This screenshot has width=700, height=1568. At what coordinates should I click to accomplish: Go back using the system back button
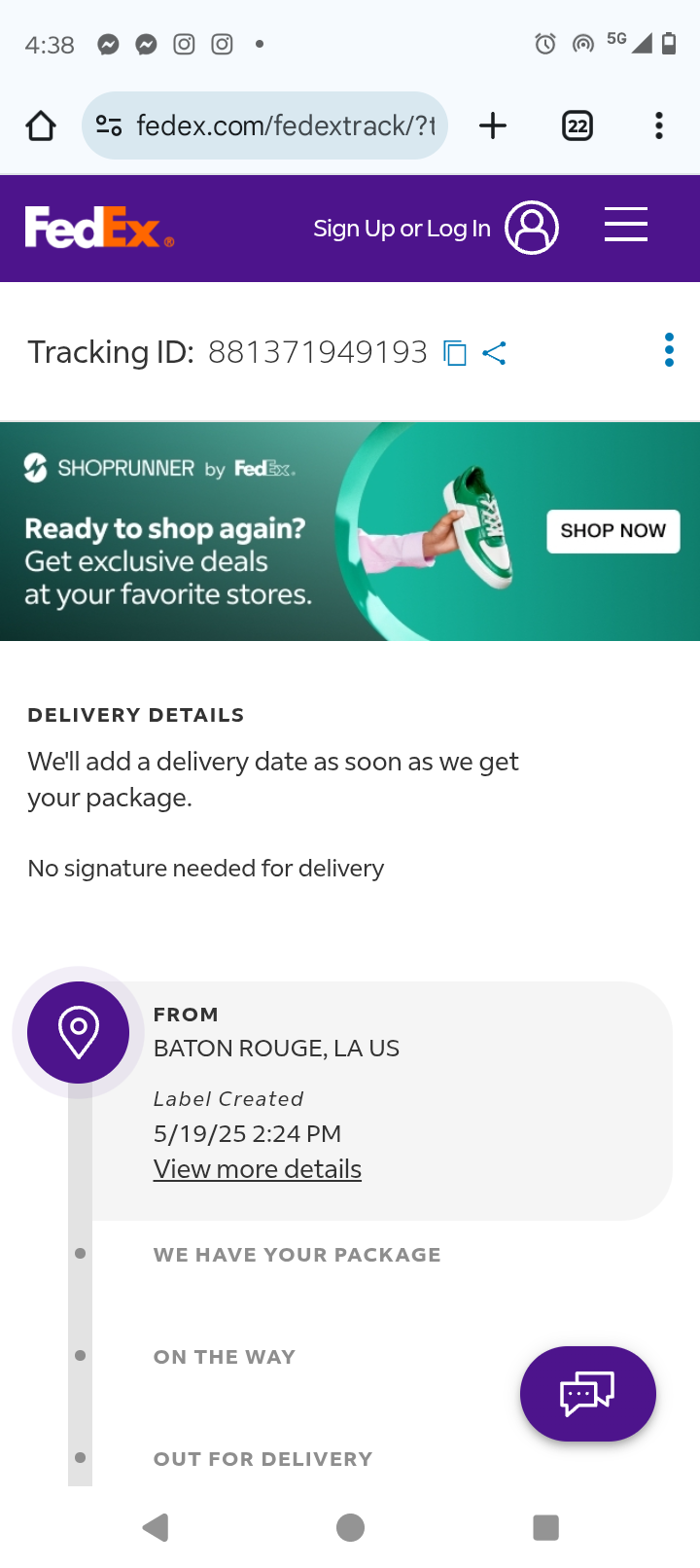pyautogui.click(x=156, y=1527)
